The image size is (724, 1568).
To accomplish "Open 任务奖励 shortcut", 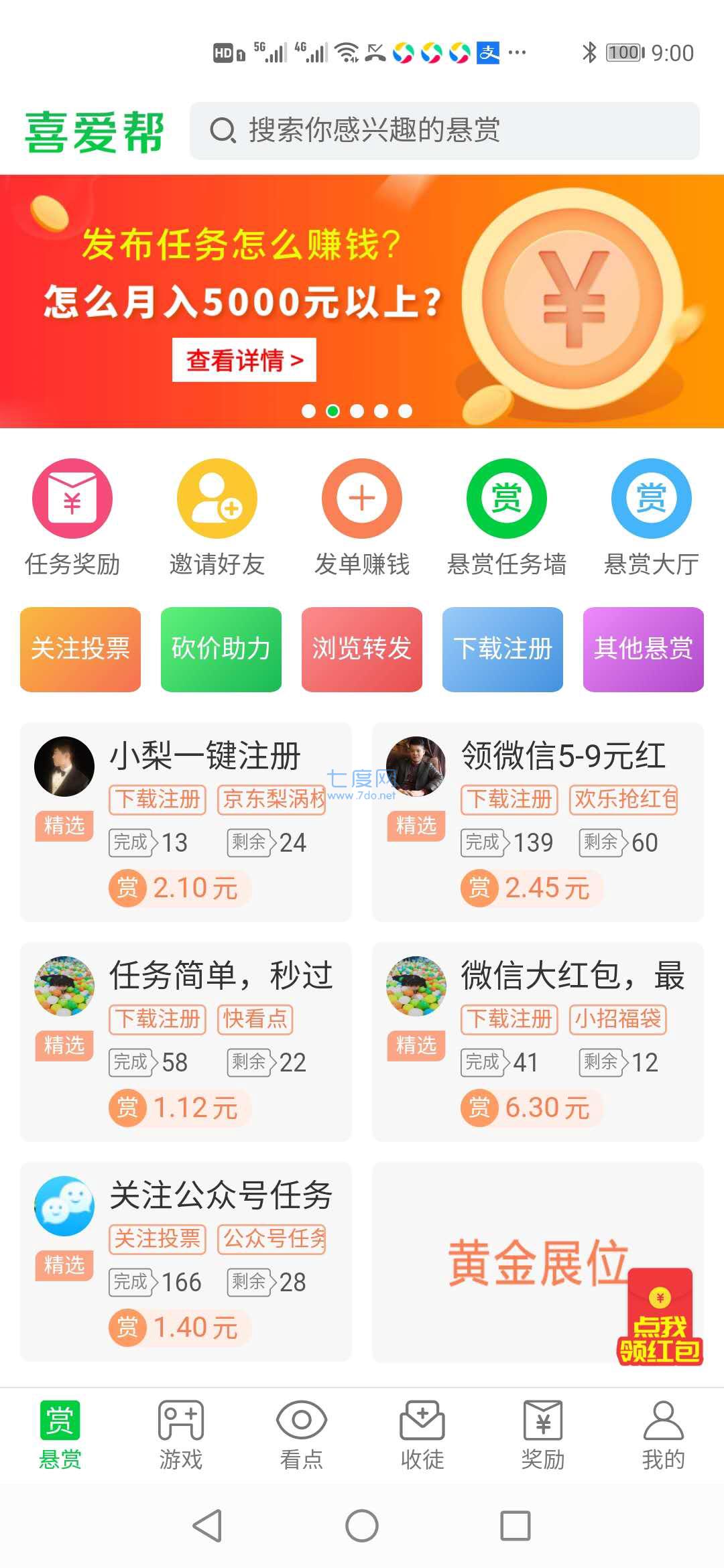I will [x=72, y=517].
